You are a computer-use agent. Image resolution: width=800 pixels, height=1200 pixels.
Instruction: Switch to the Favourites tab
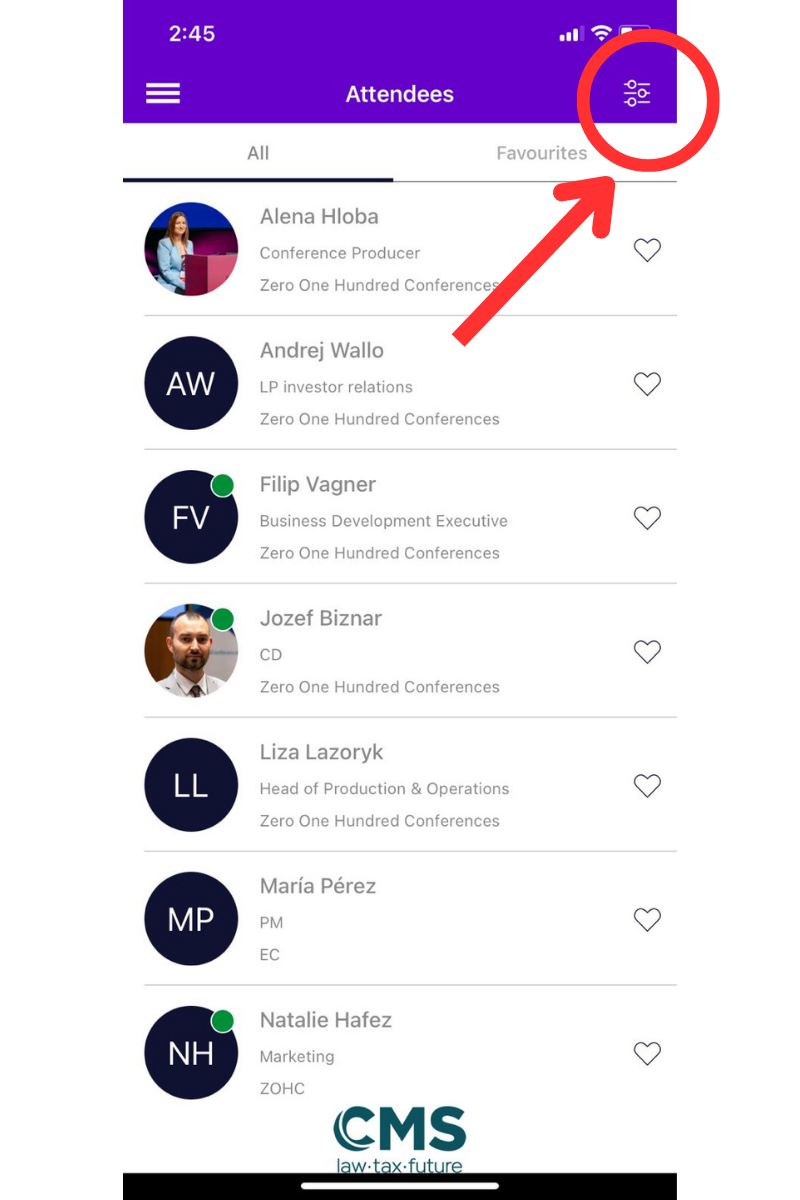coord(541,153)
